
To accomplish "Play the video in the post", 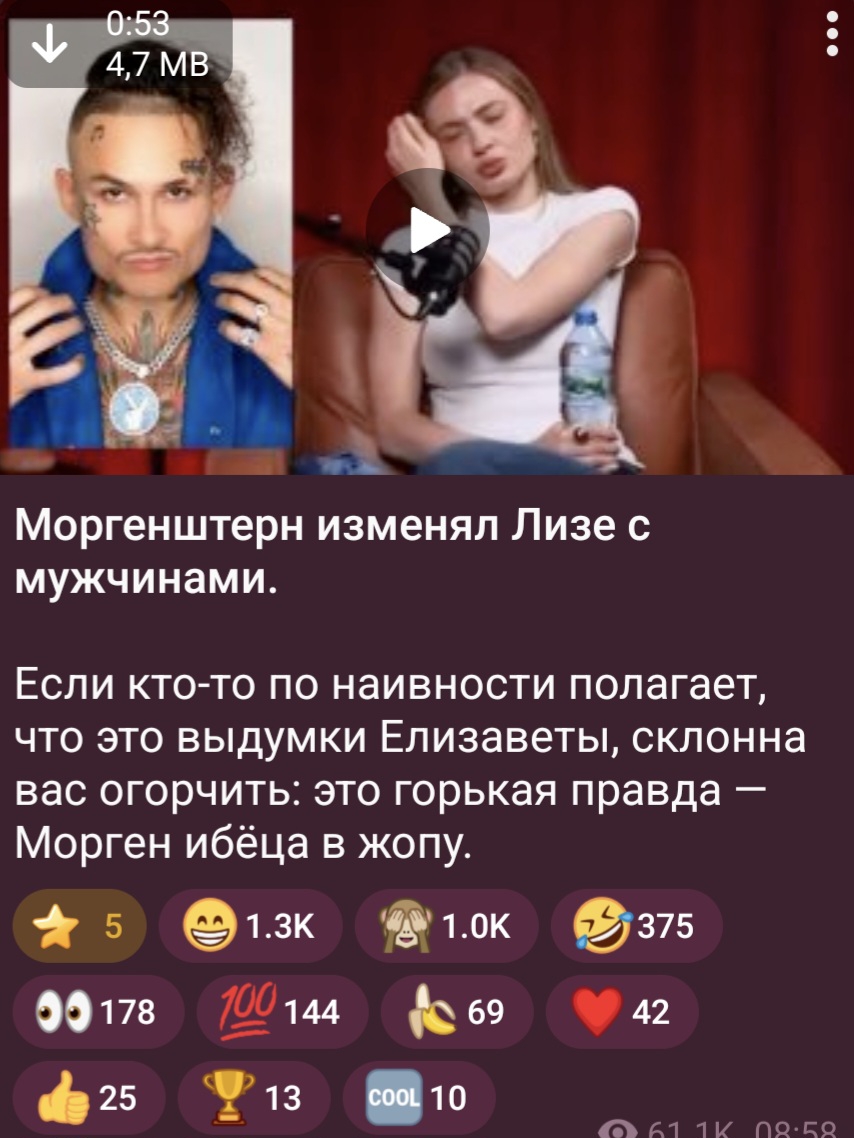I will (427, 231).
